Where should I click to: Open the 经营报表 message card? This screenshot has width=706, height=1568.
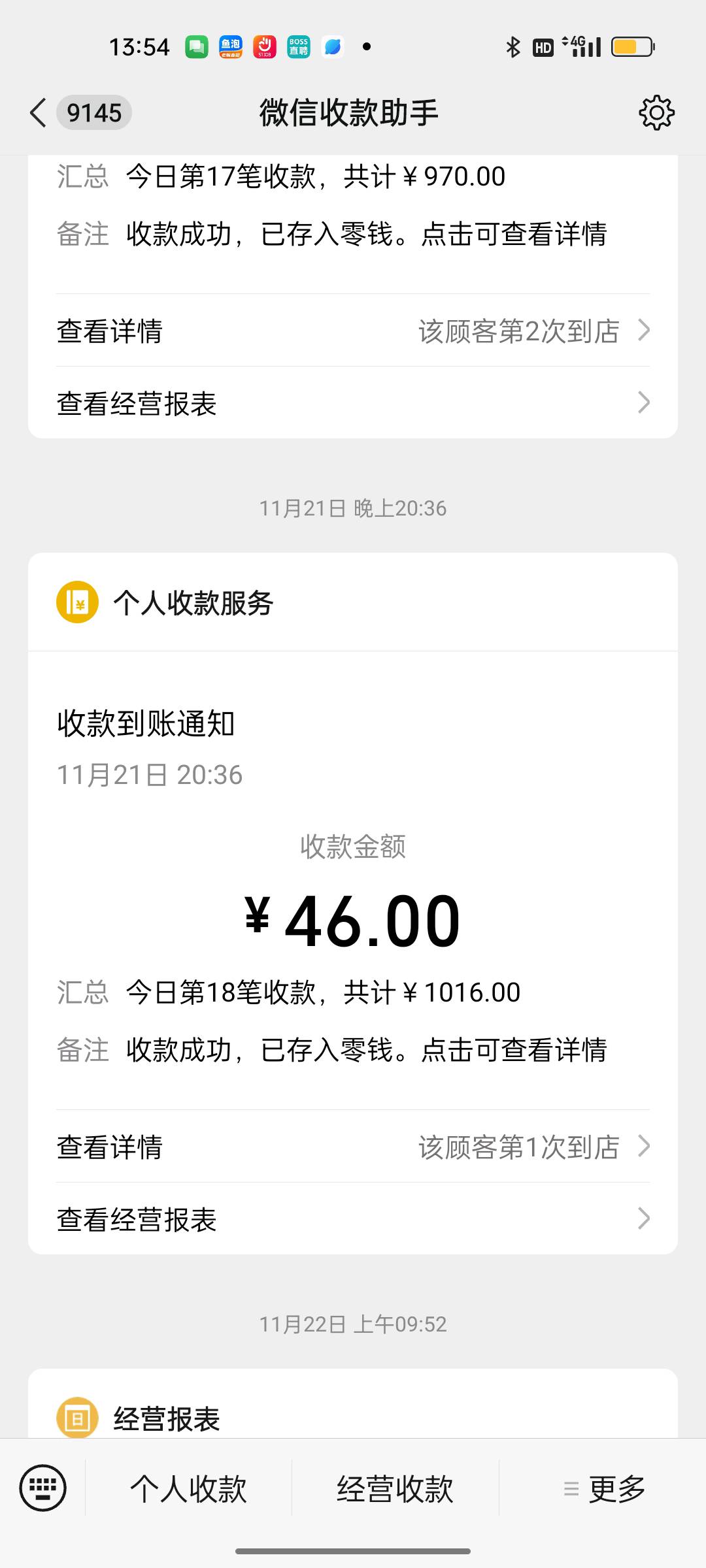pyautogui.click(x=353, y=1405)
